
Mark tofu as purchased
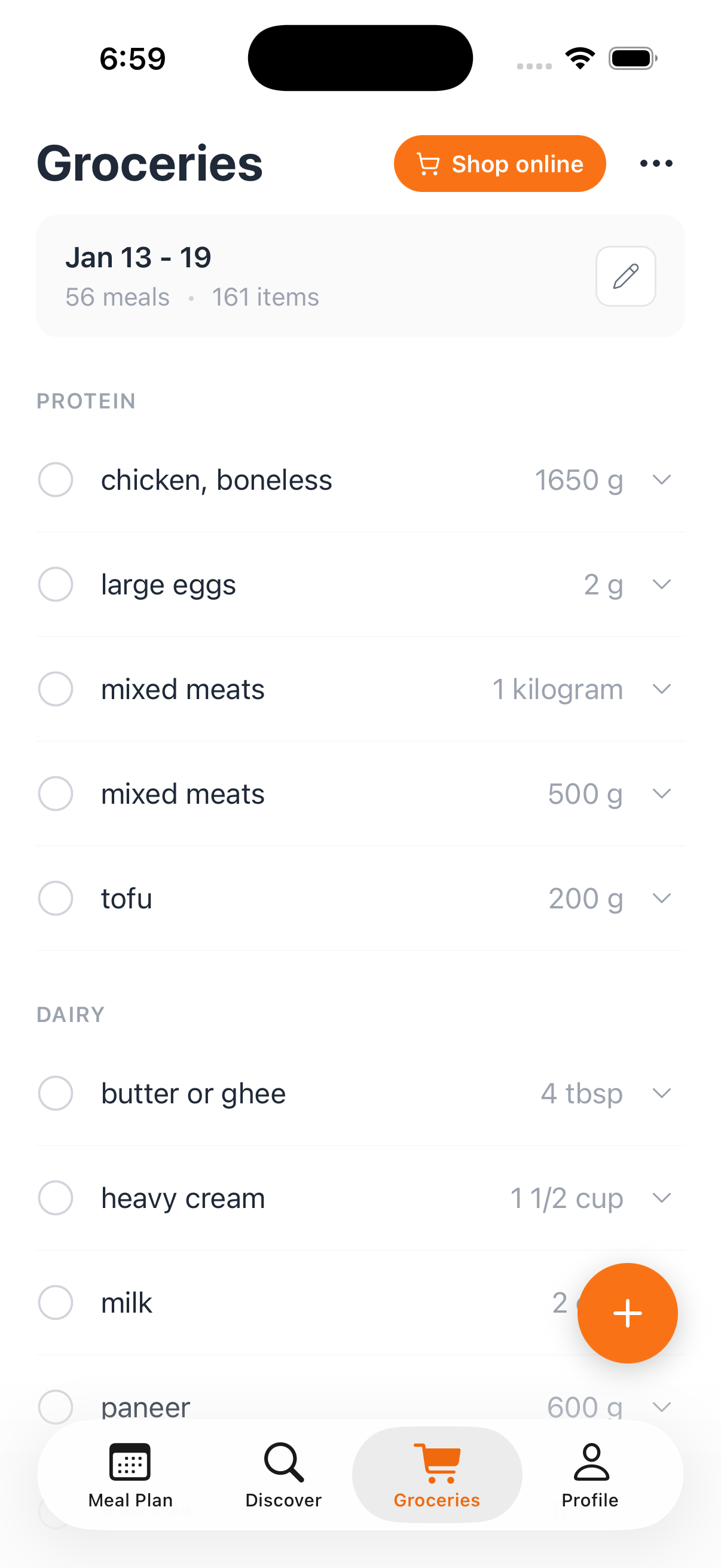[x=56, y=898]
